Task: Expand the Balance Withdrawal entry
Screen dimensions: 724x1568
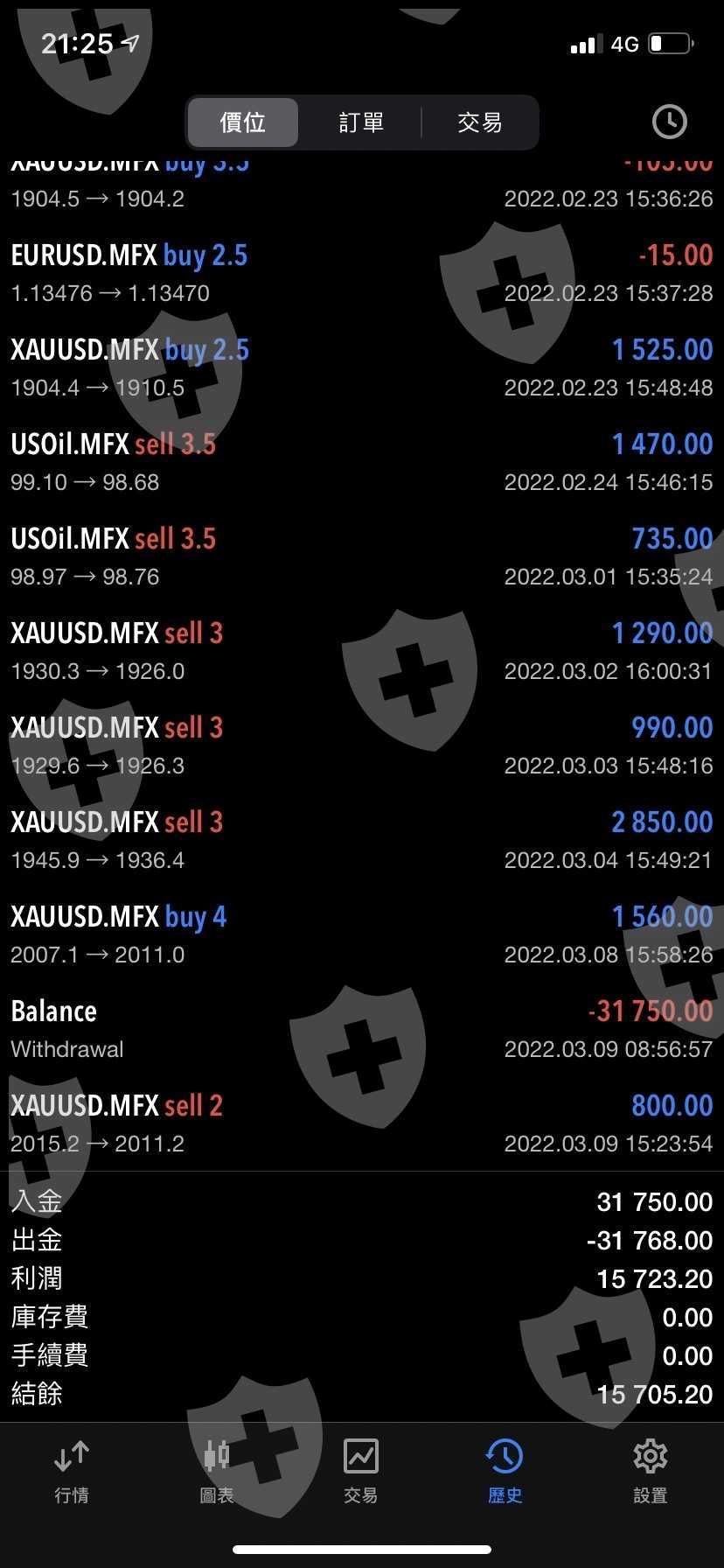Action: pyautogui.click(x=362, y=1029)
